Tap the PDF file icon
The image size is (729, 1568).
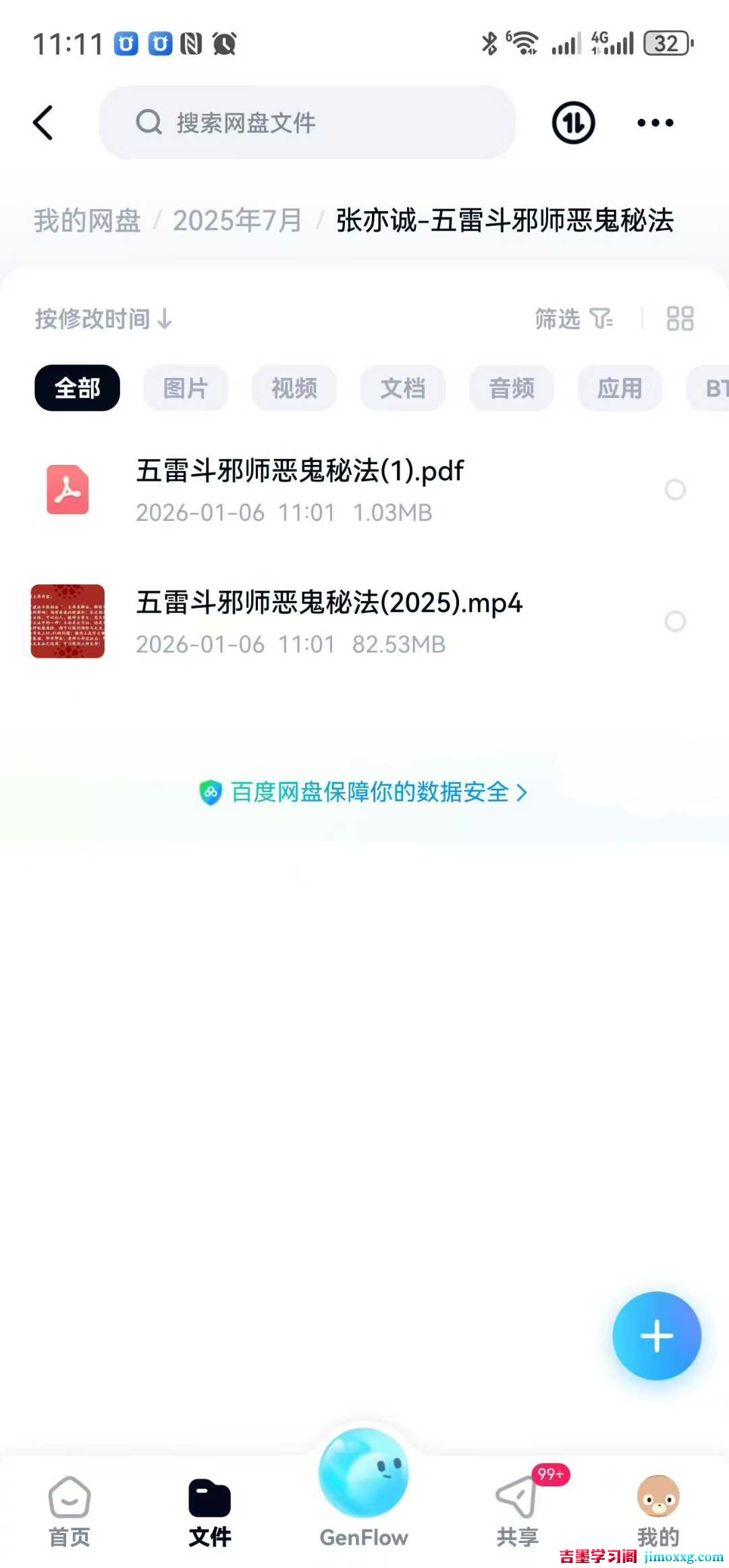tap(67, 491)
